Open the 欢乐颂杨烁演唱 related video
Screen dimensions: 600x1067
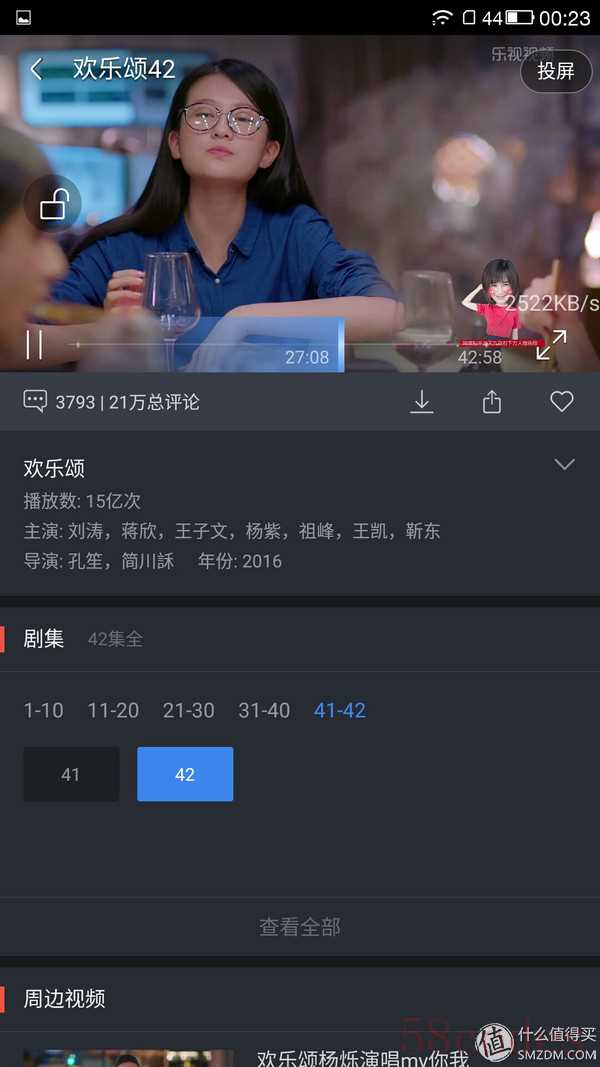pos(362,1058)
